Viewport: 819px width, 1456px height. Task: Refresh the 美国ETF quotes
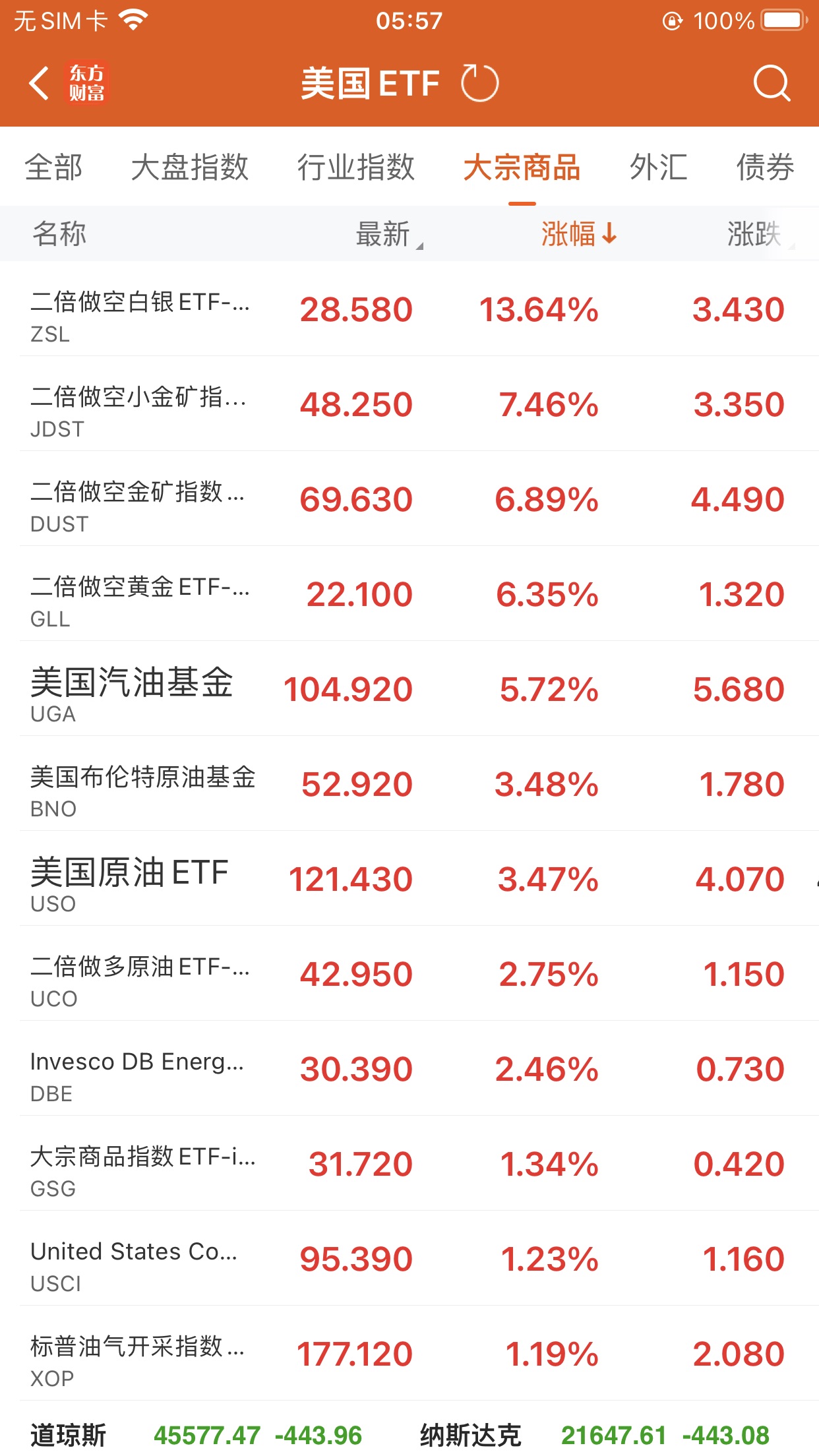479,84
